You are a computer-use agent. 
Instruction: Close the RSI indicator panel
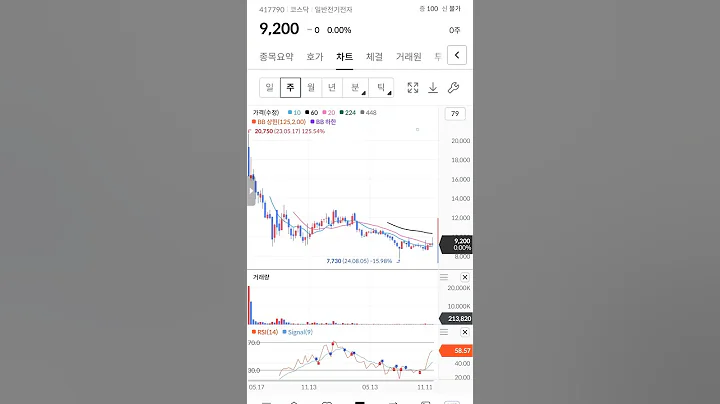pyautogui.click(x=464, y=332)
